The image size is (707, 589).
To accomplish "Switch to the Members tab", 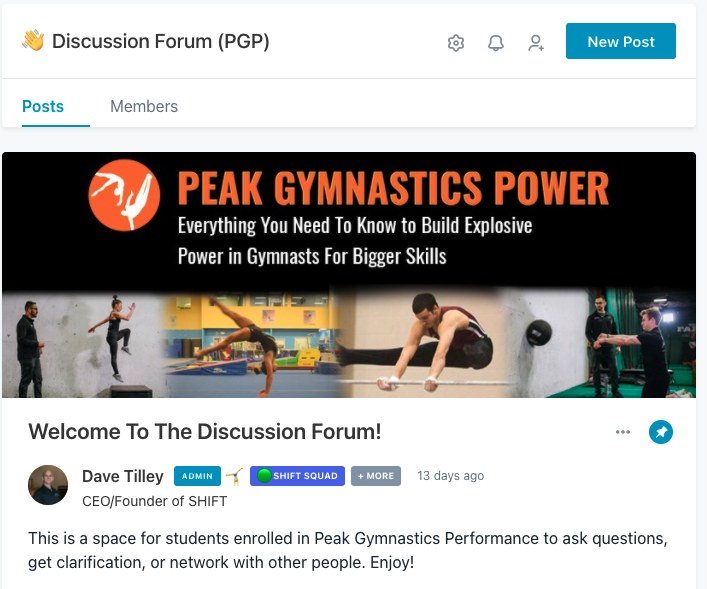I will (144, 106).
